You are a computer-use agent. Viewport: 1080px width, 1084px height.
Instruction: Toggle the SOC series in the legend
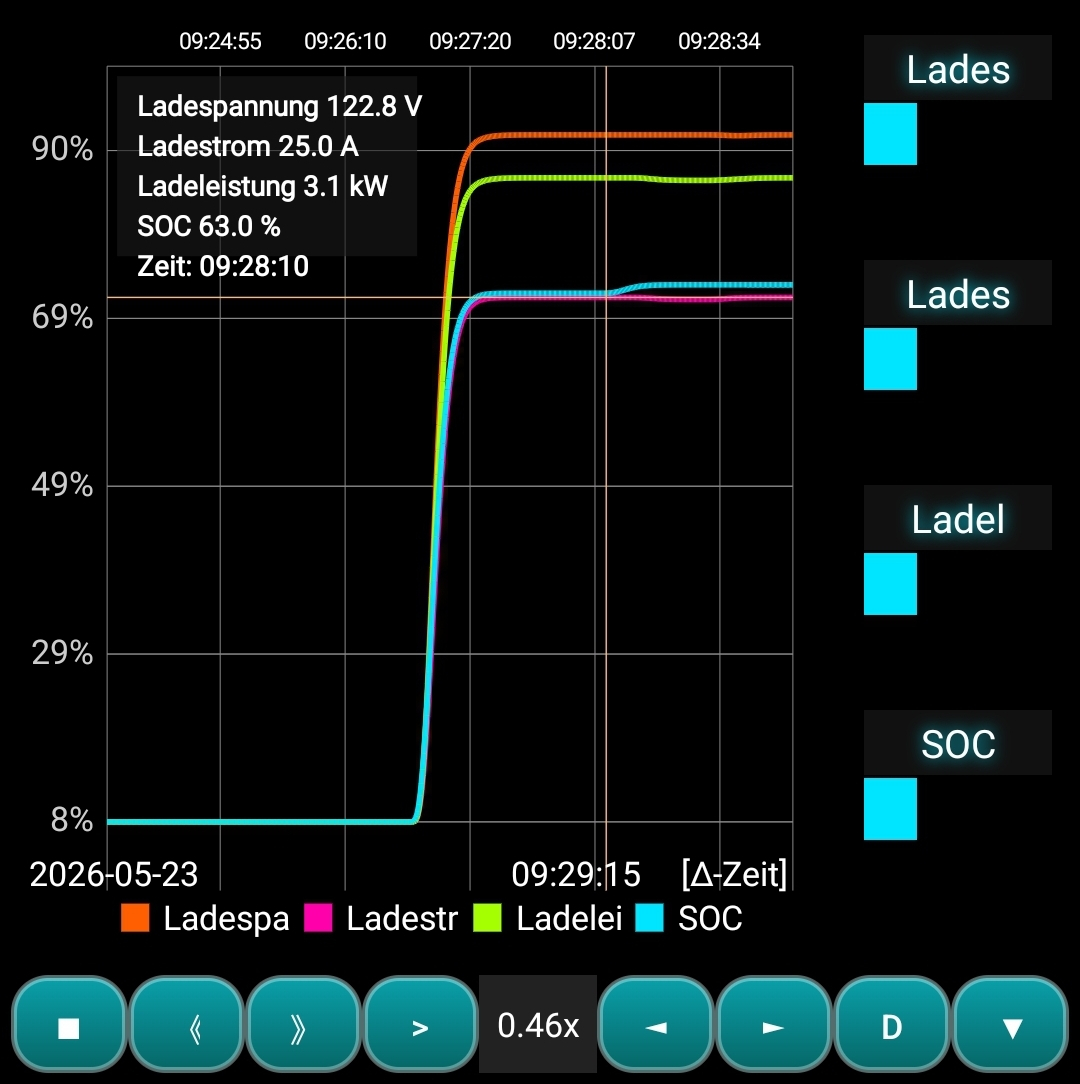(x=689, y=919)
